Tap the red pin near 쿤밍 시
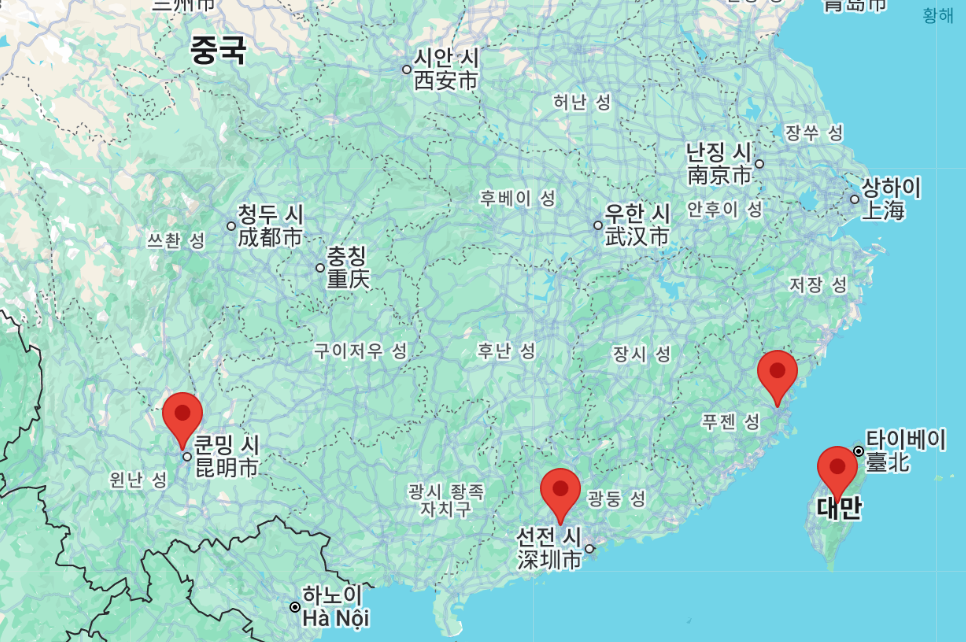966x642 pixels. coord(182,415)
